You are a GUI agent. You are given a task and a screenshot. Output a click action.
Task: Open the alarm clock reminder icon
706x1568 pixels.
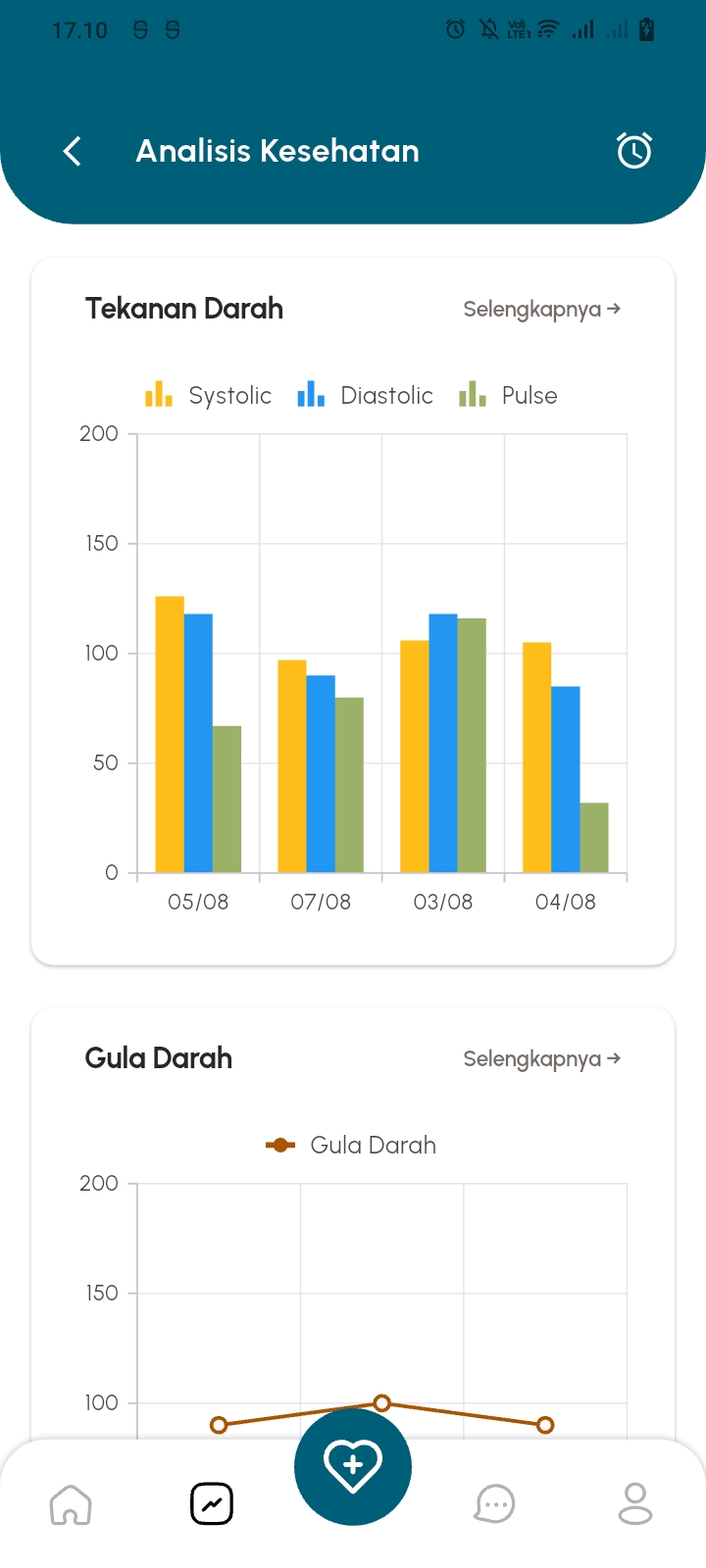[x=634, y=151]
